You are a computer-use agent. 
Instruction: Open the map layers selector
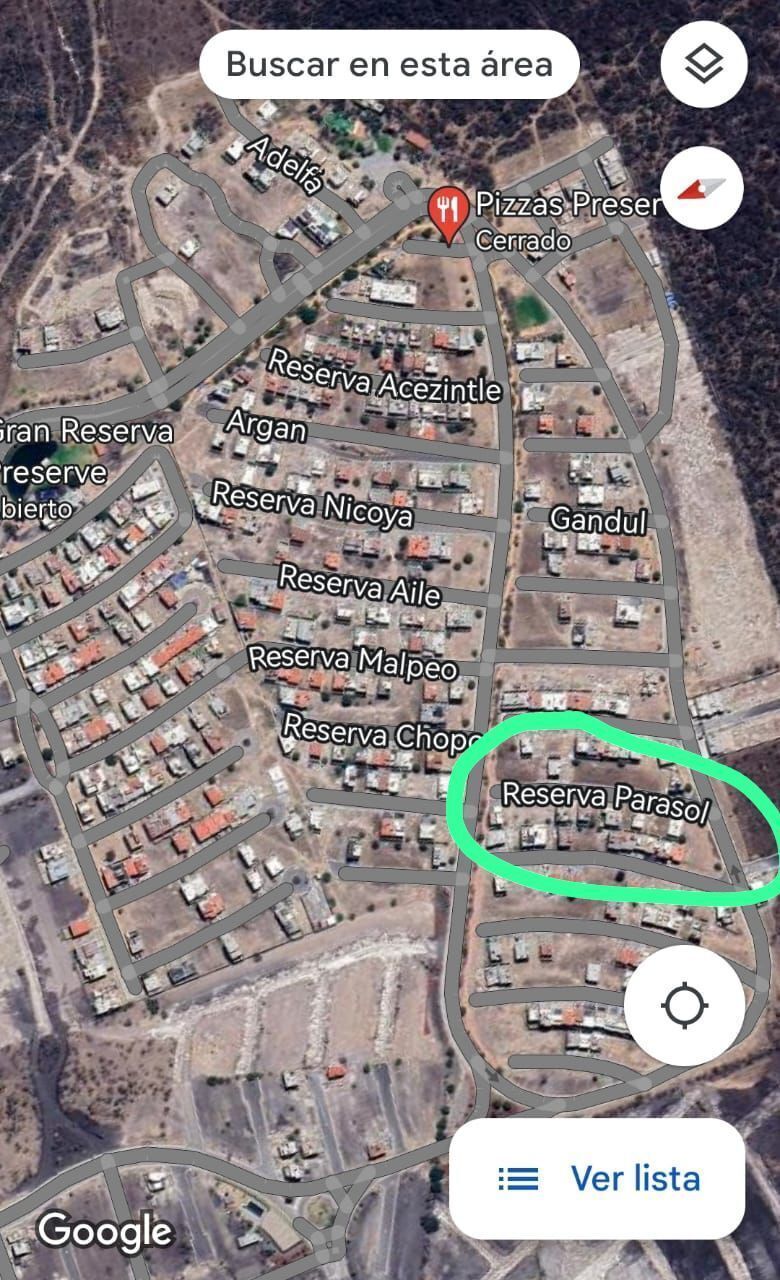(703, 65)
